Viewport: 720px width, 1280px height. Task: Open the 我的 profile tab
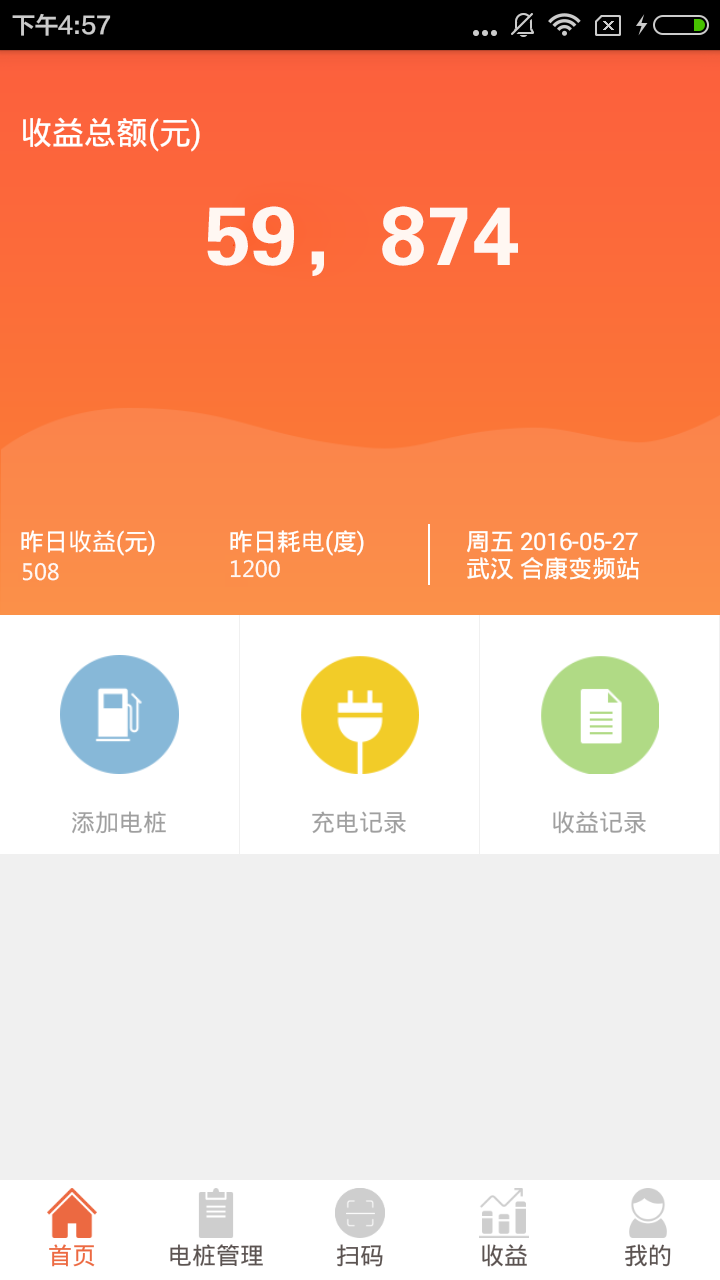tap(648, 1228)
